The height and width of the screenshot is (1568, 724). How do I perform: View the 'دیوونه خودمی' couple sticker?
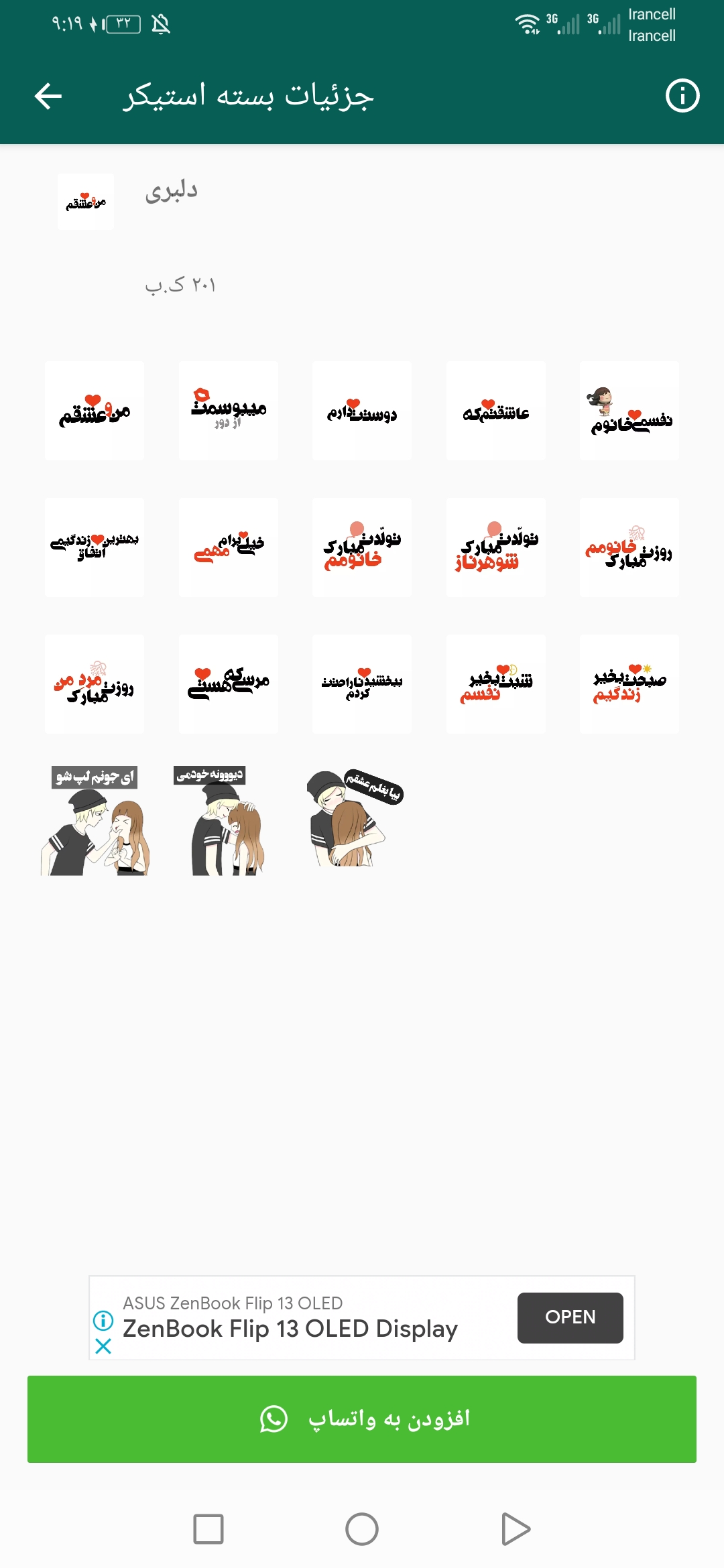click(x=227, y=821)
